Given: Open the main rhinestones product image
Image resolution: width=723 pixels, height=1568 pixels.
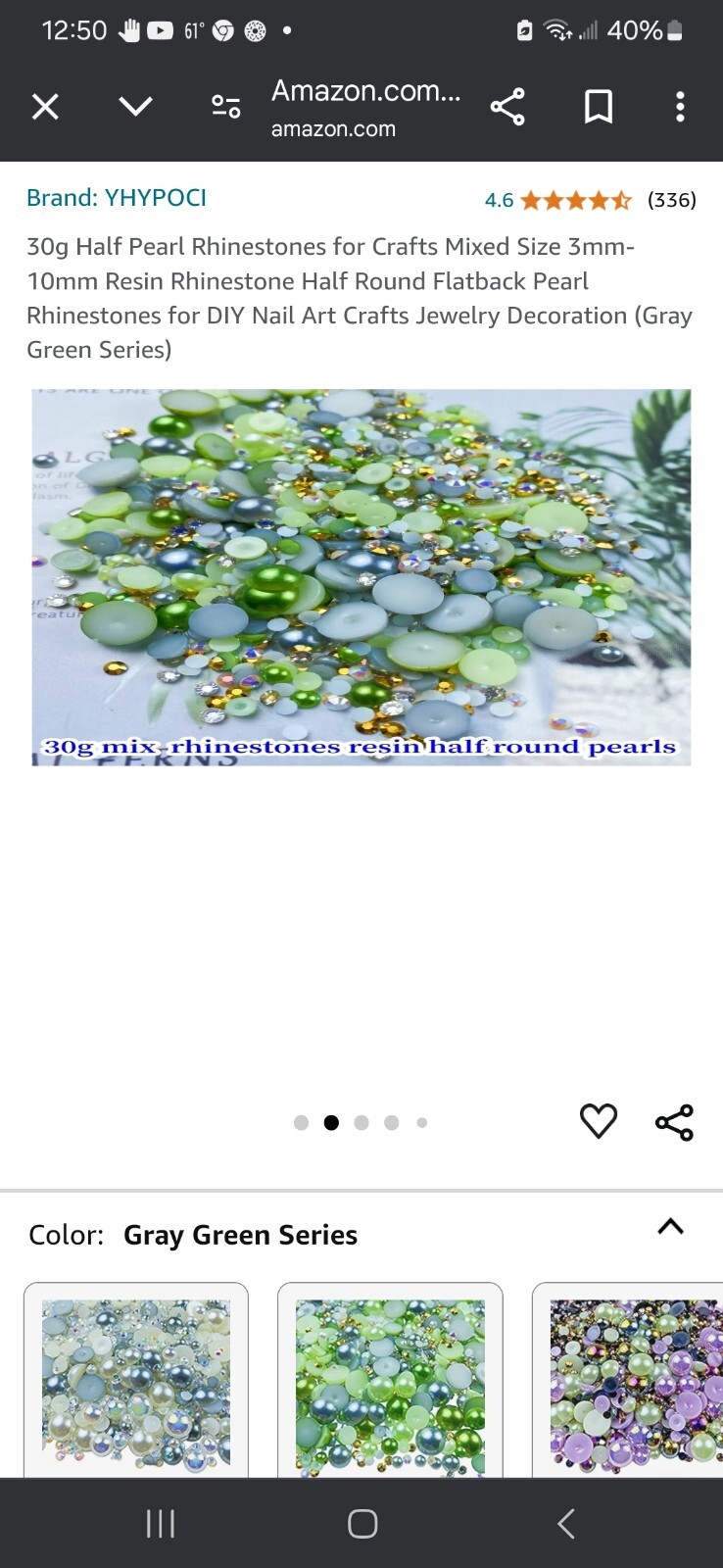Looking at the screenshot, I should pyautogui.click(x=361, y=577).
